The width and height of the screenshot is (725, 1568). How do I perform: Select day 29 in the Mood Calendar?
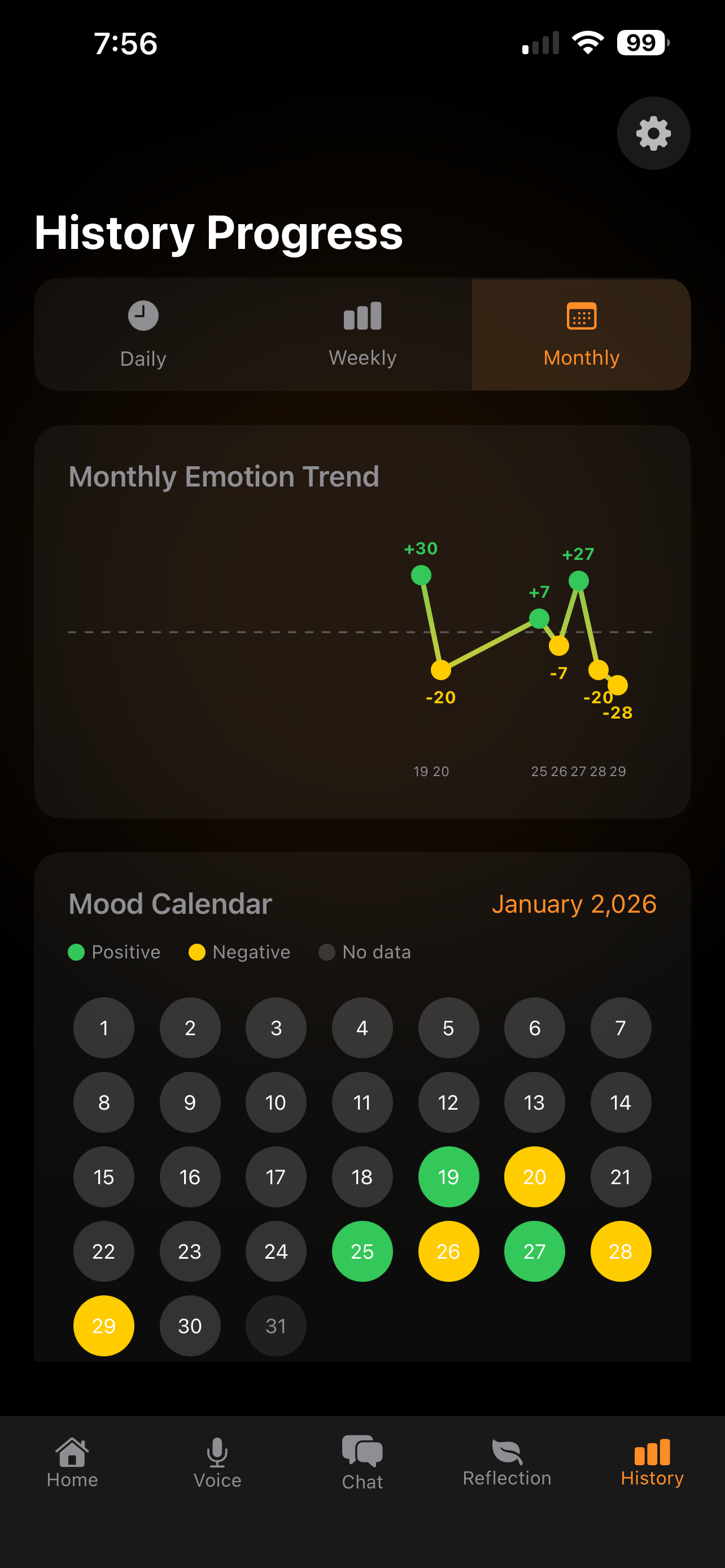click(103, 1326)
